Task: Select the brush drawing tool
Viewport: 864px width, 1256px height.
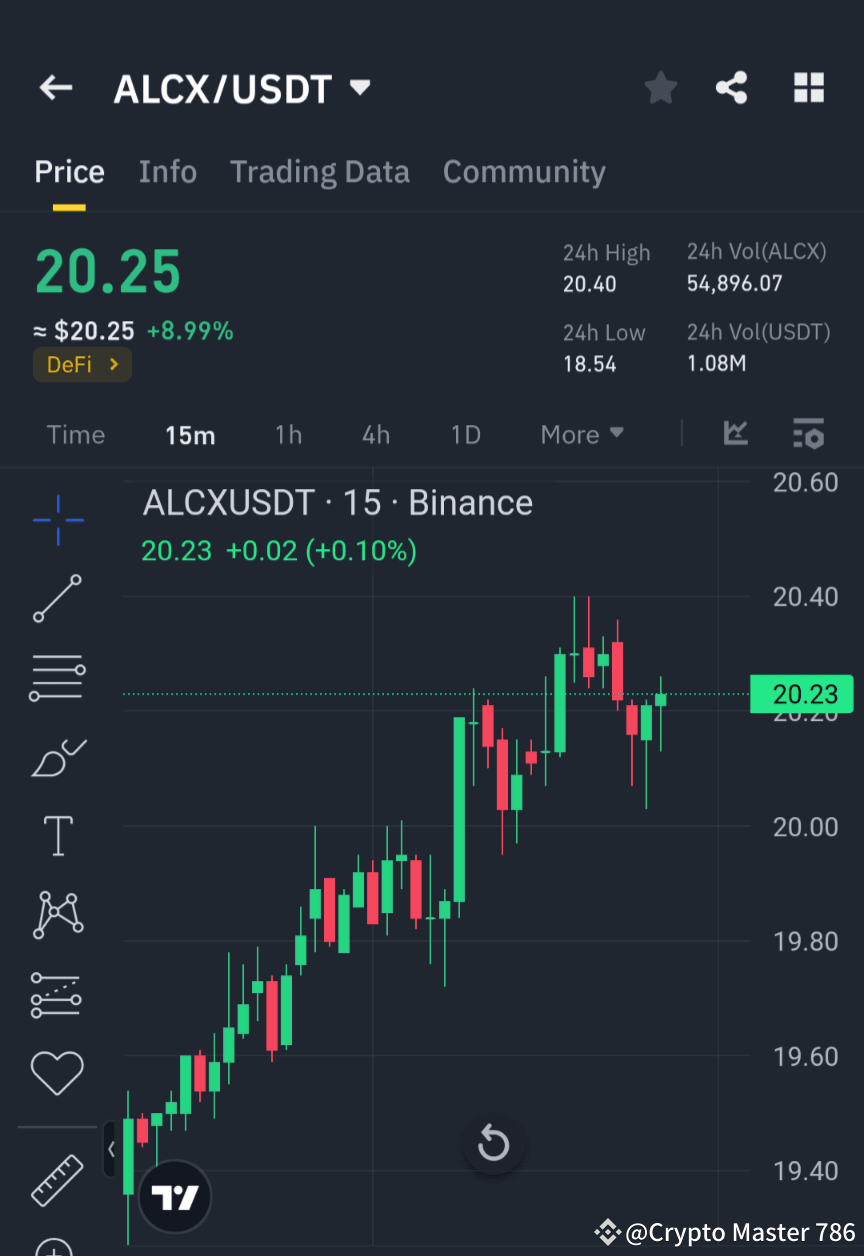Action: pos(57,757)
